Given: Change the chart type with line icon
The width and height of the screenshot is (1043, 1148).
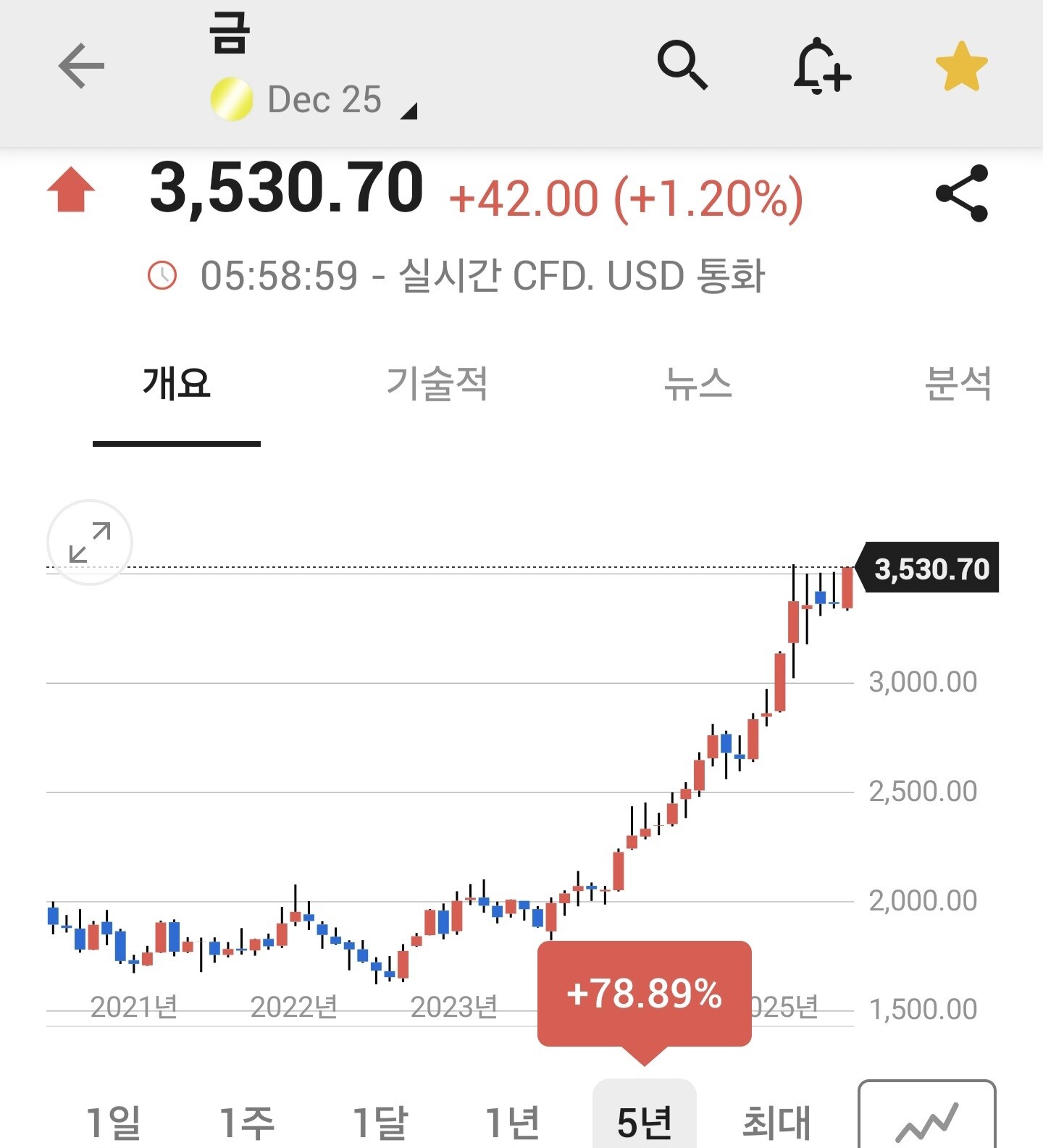Looking at the screenshot, I should click(926, 1119).
